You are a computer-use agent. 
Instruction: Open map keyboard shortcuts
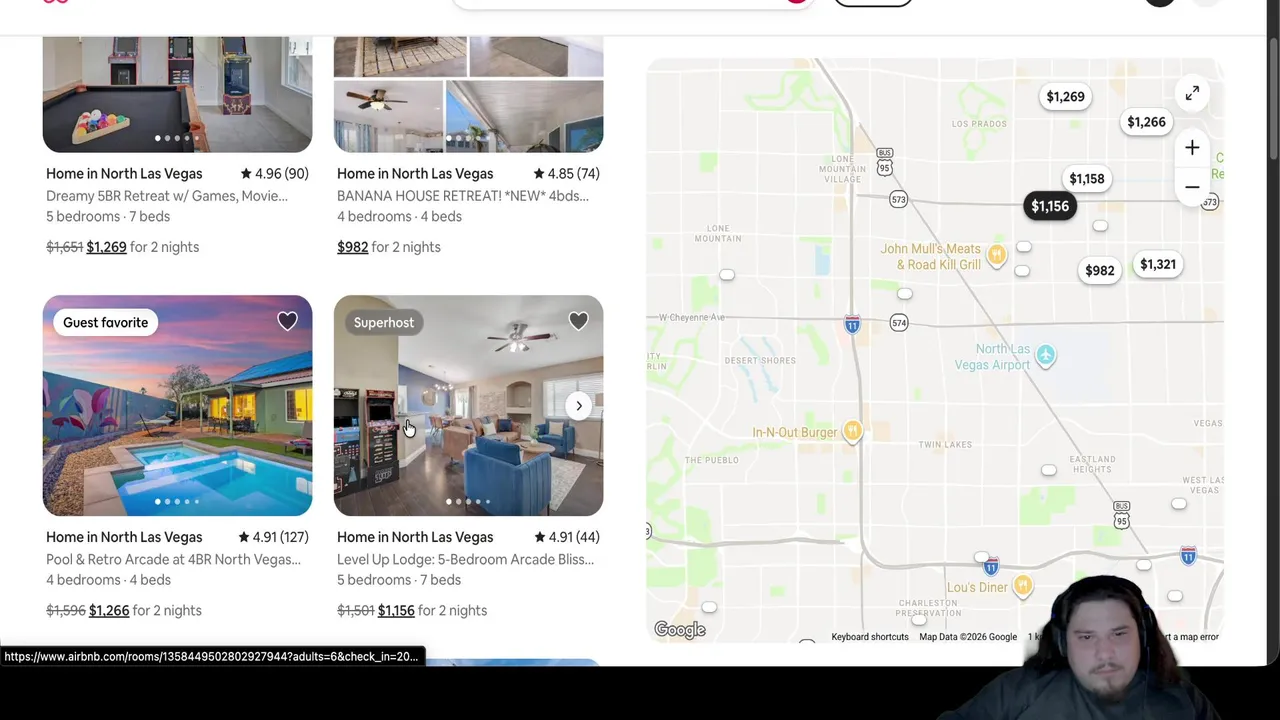(x=869, y=637)
